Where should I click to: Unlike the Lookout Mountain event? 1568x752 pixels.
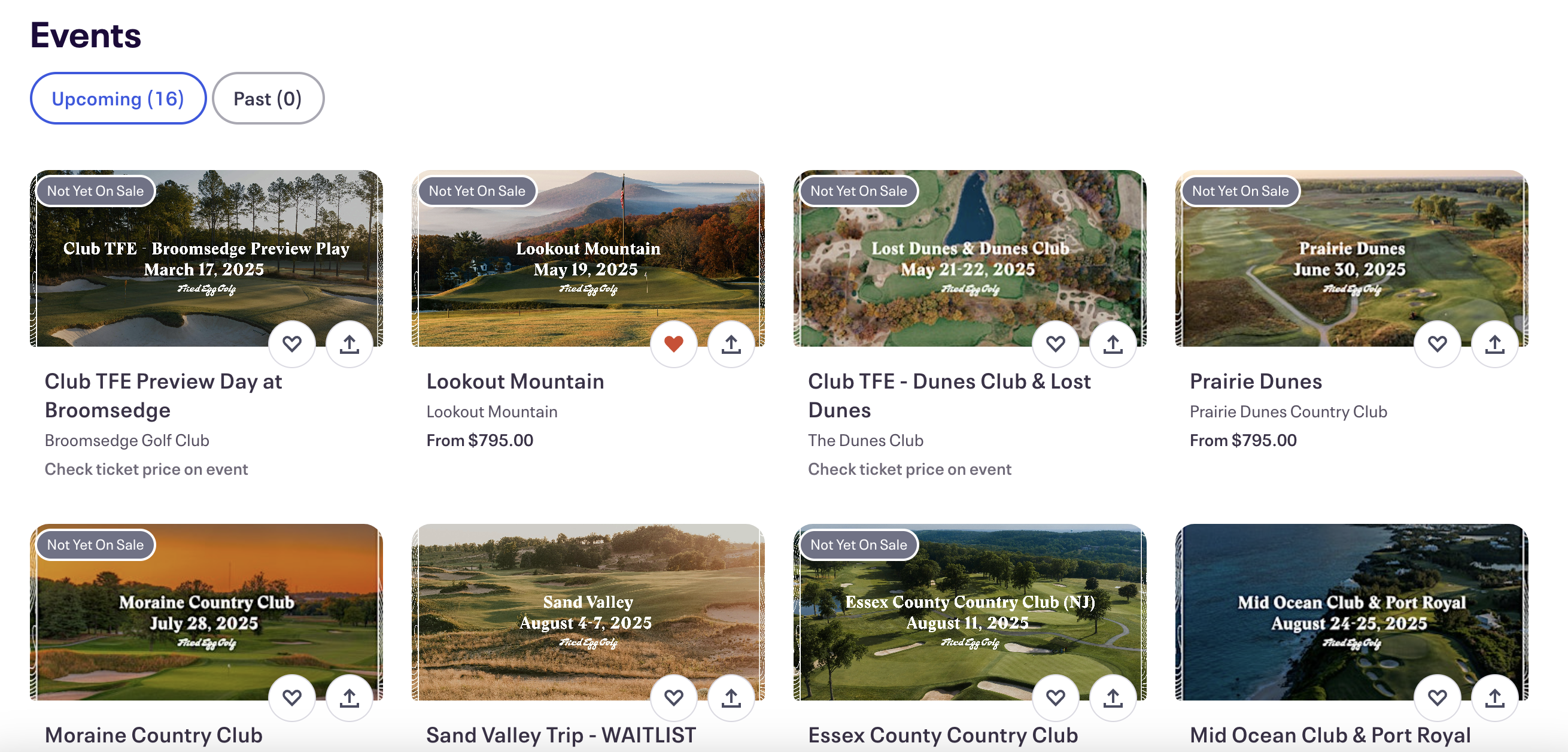coord(674,344)
